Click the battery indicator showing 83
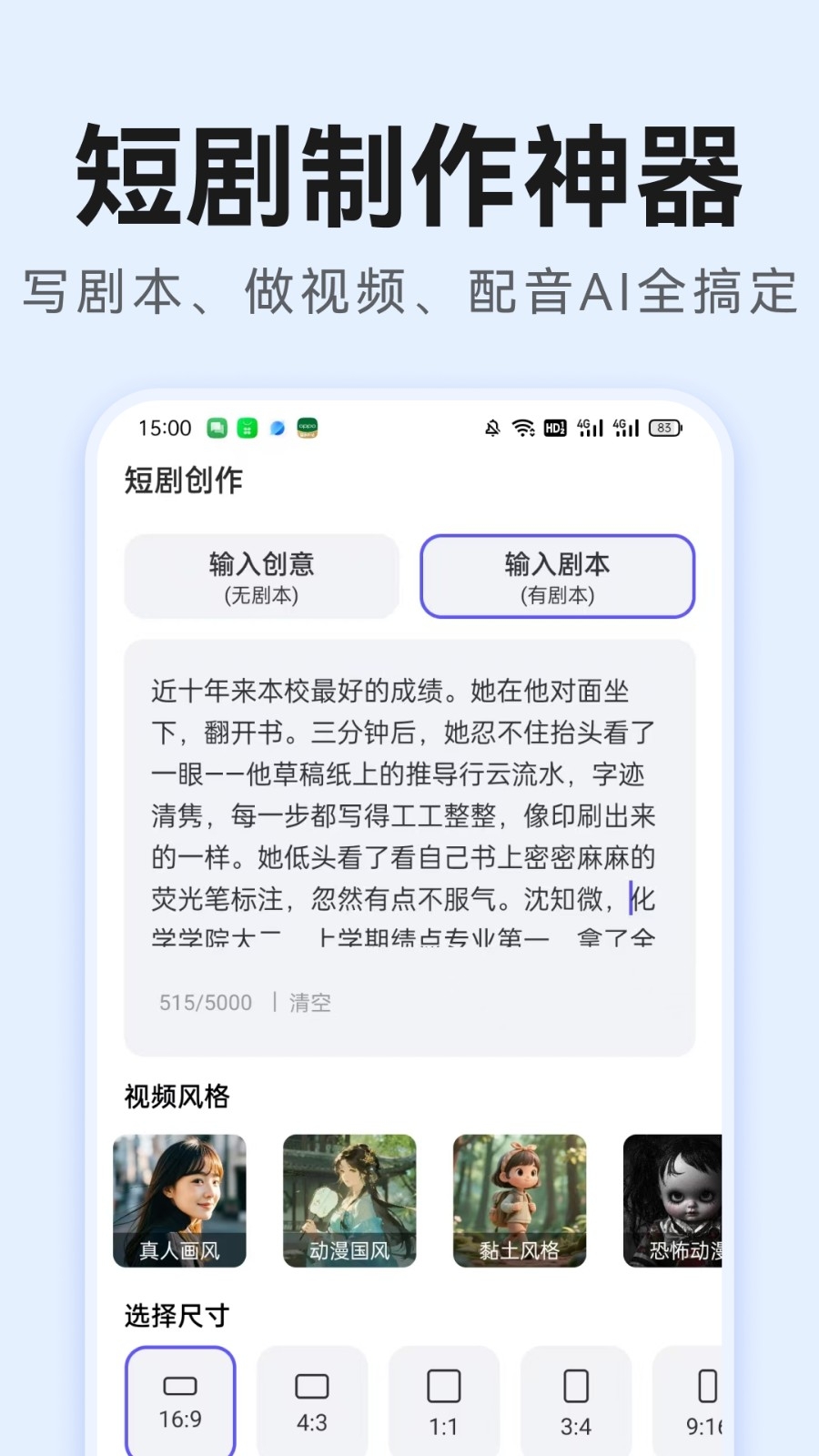 (663, 428)
